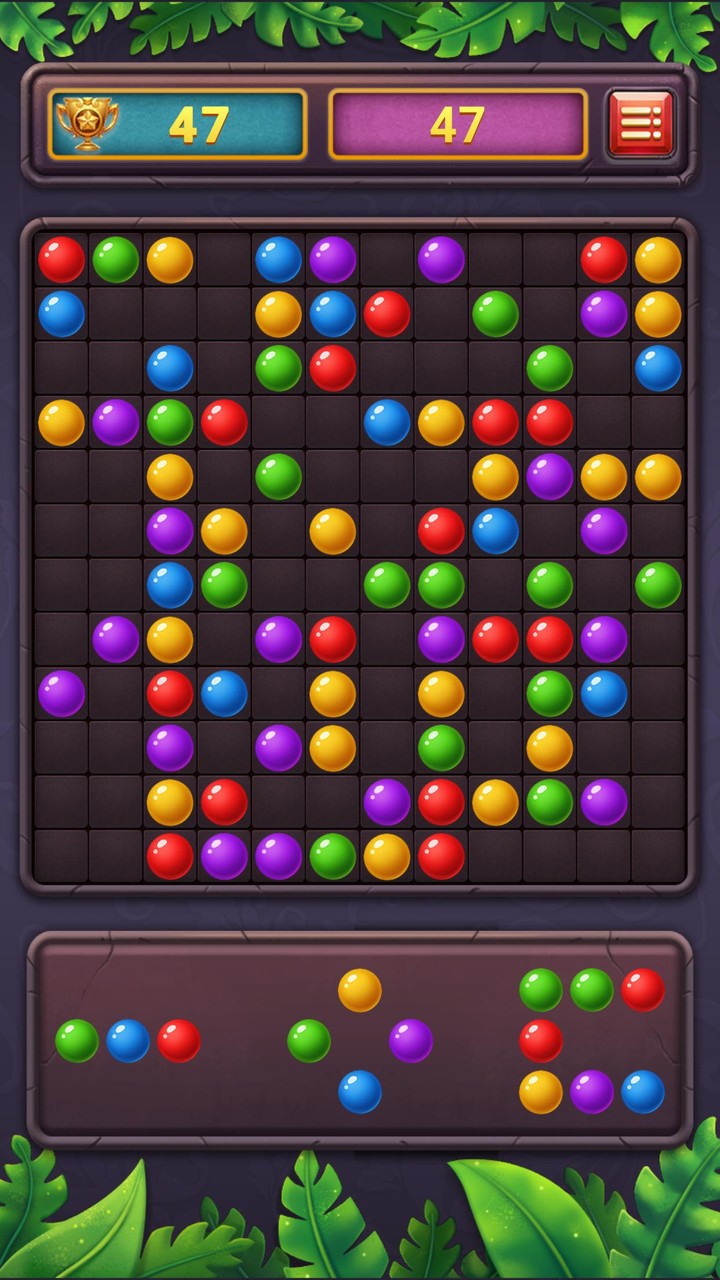720x1280 pixels.
Task: Select the red ball in the top-left corner
Action: [x=62, y=258]
